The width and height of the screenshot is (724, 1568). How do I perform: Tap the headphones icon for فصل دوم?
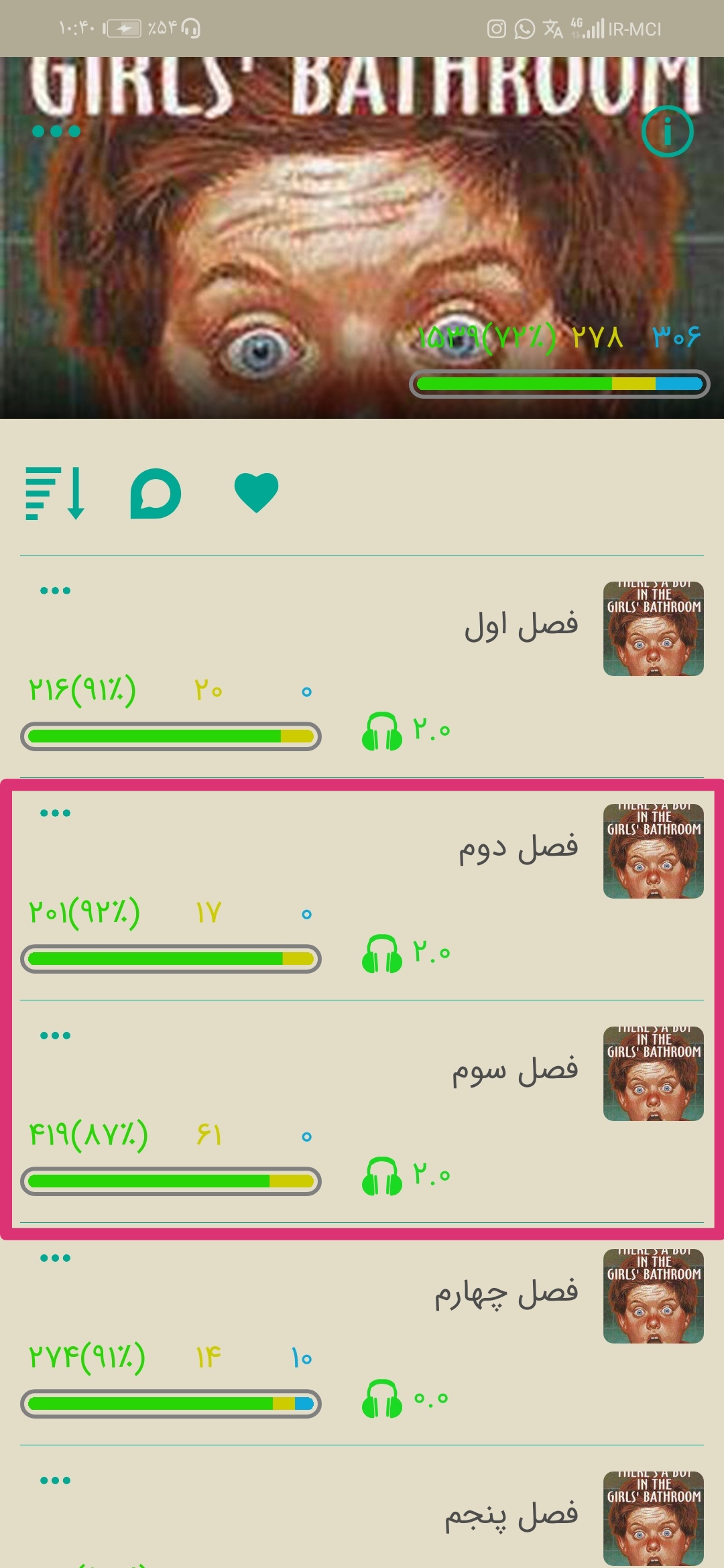(381, 954)
